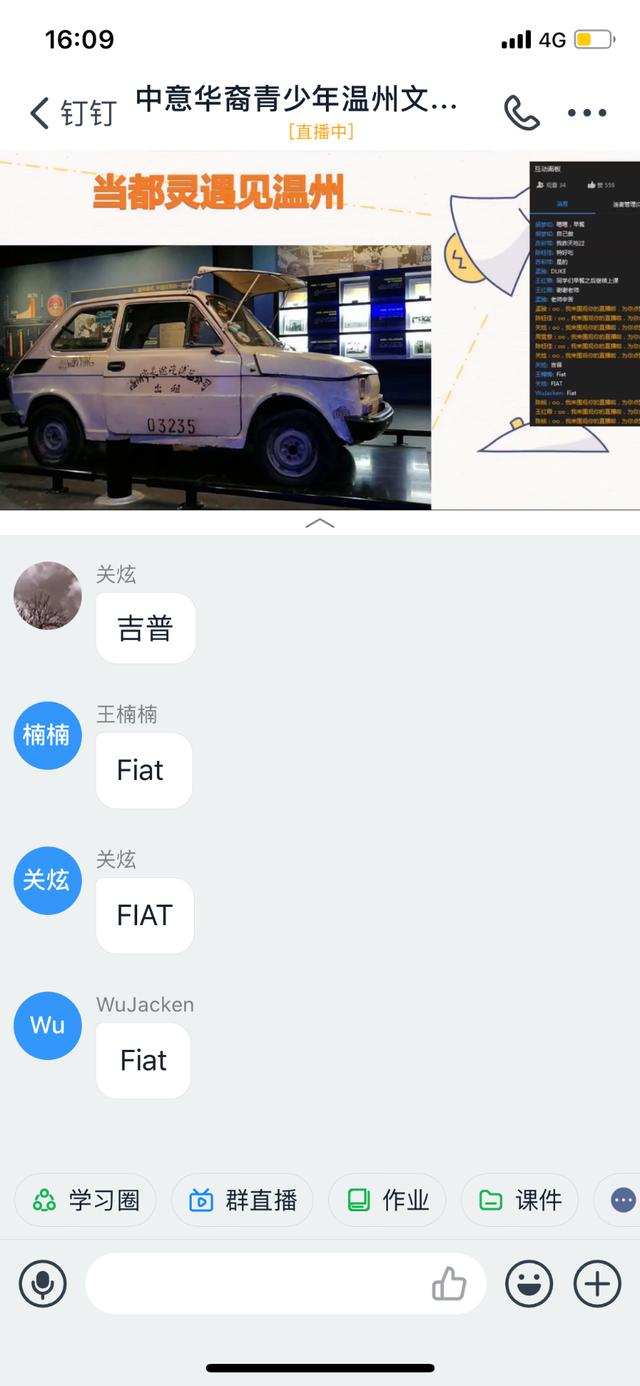
Task: Open the three-dot overflow menu
Action: pyautogui.click(x=587, y=113)
